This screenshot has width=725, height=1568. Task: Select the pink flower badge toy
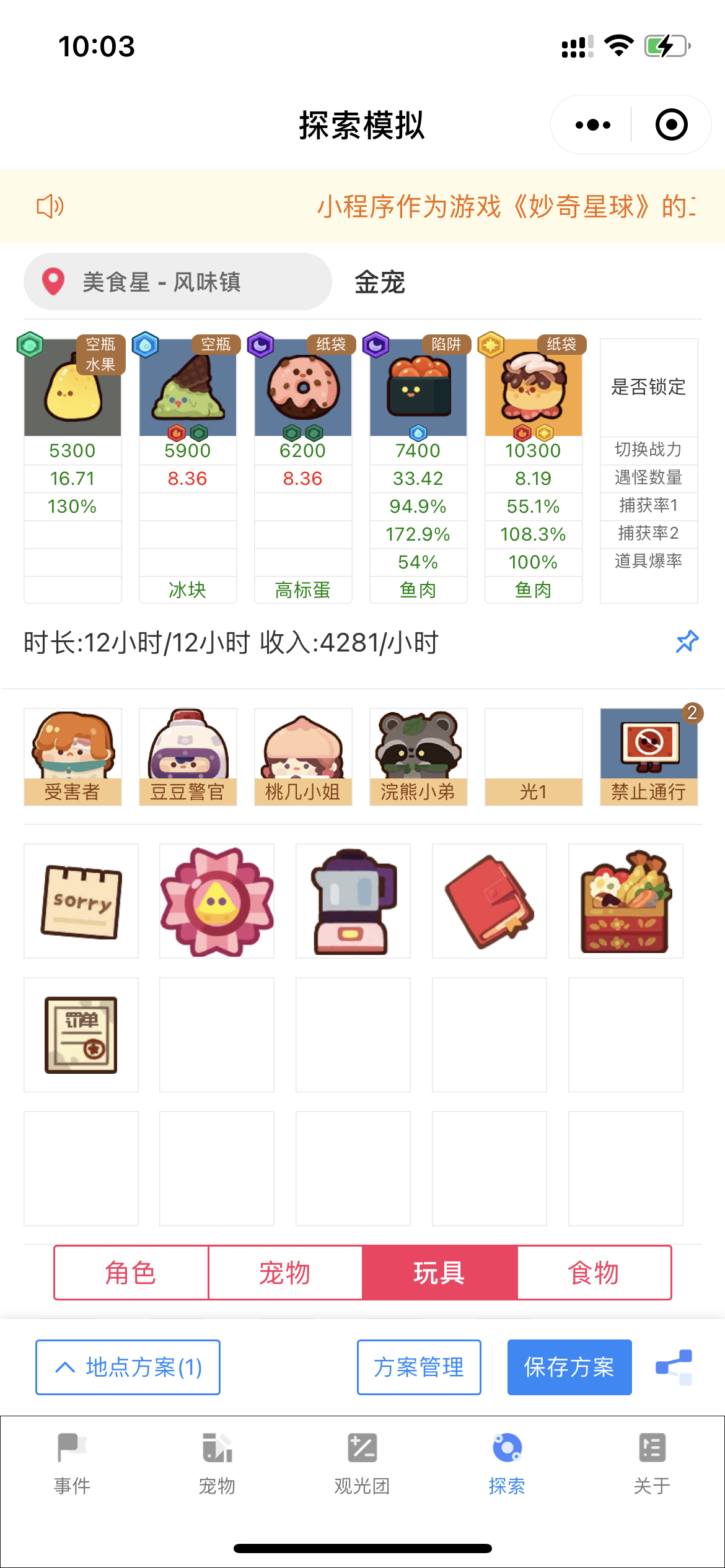click(x=217, y=901)
